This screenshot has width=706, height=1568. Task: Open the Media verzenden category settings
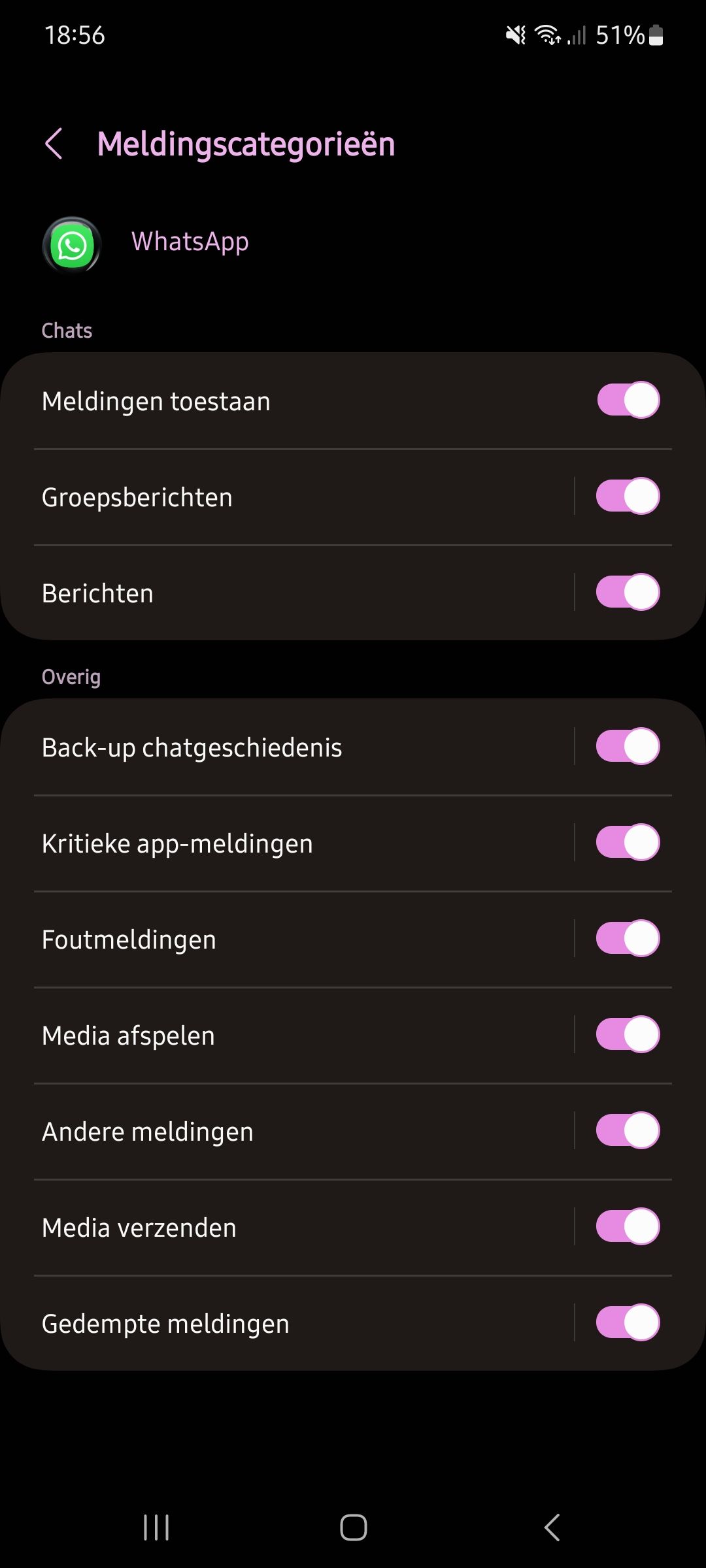pyautogui.click(x=261, y=1226)
